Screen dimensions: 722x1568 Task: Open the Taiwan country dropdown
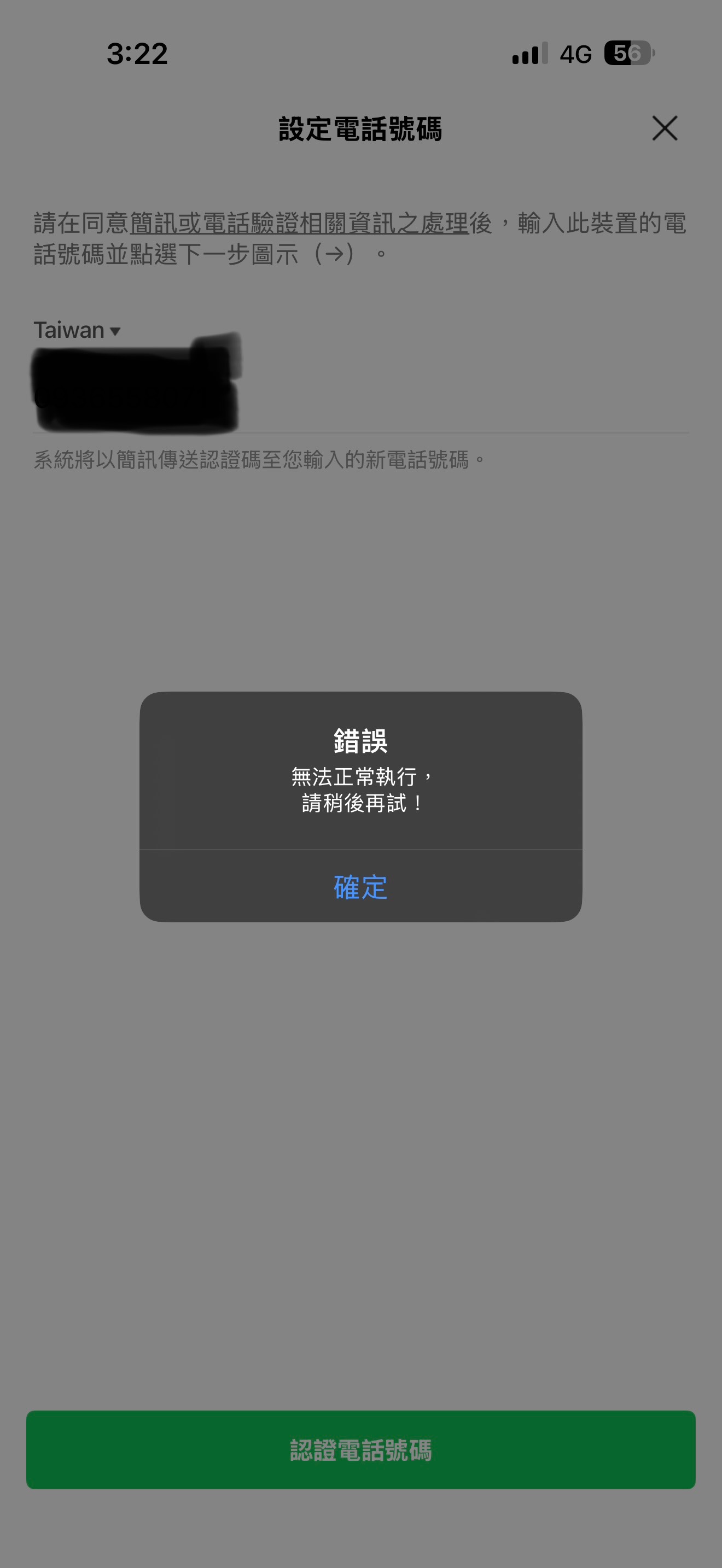coord(77,331)
